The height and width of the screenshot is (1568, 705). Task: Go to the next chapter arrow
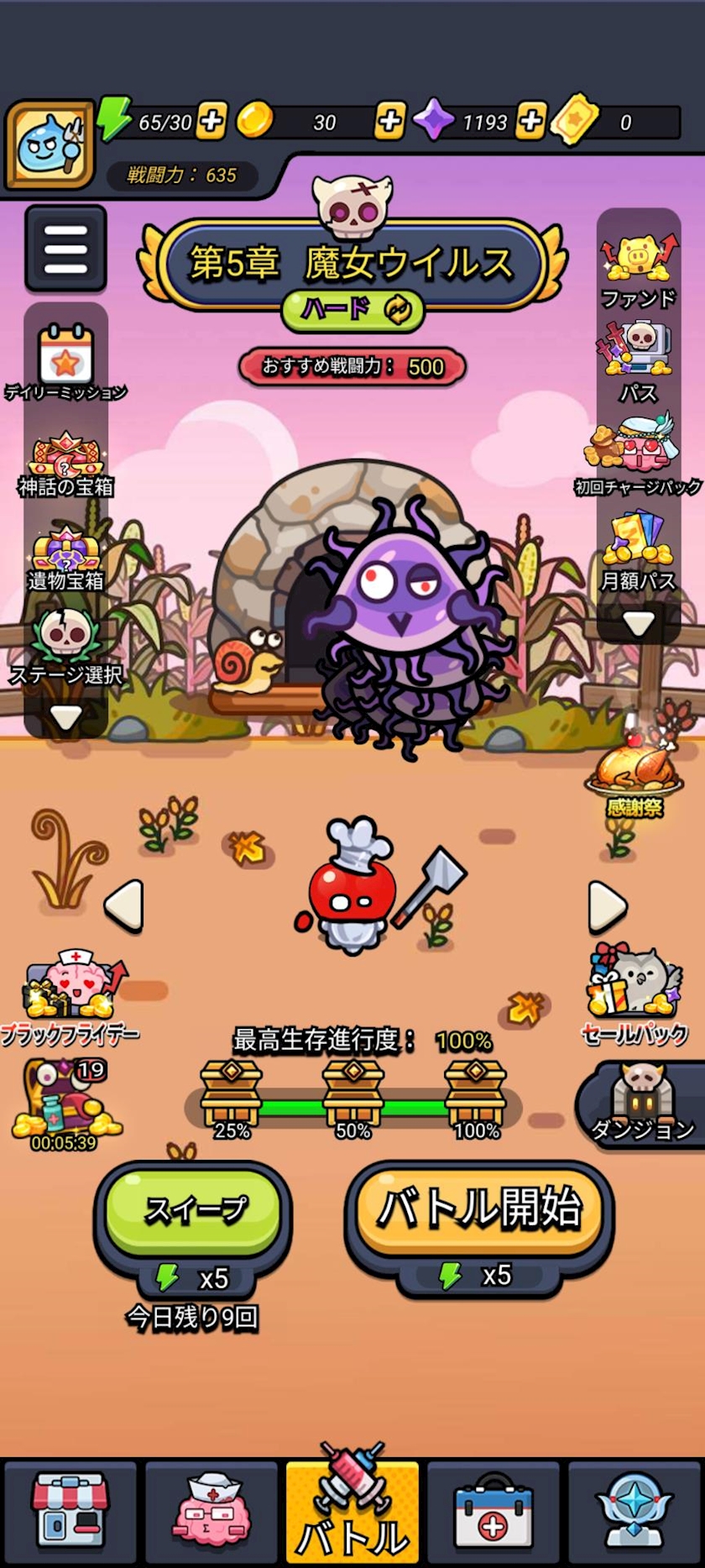point(606,906)
